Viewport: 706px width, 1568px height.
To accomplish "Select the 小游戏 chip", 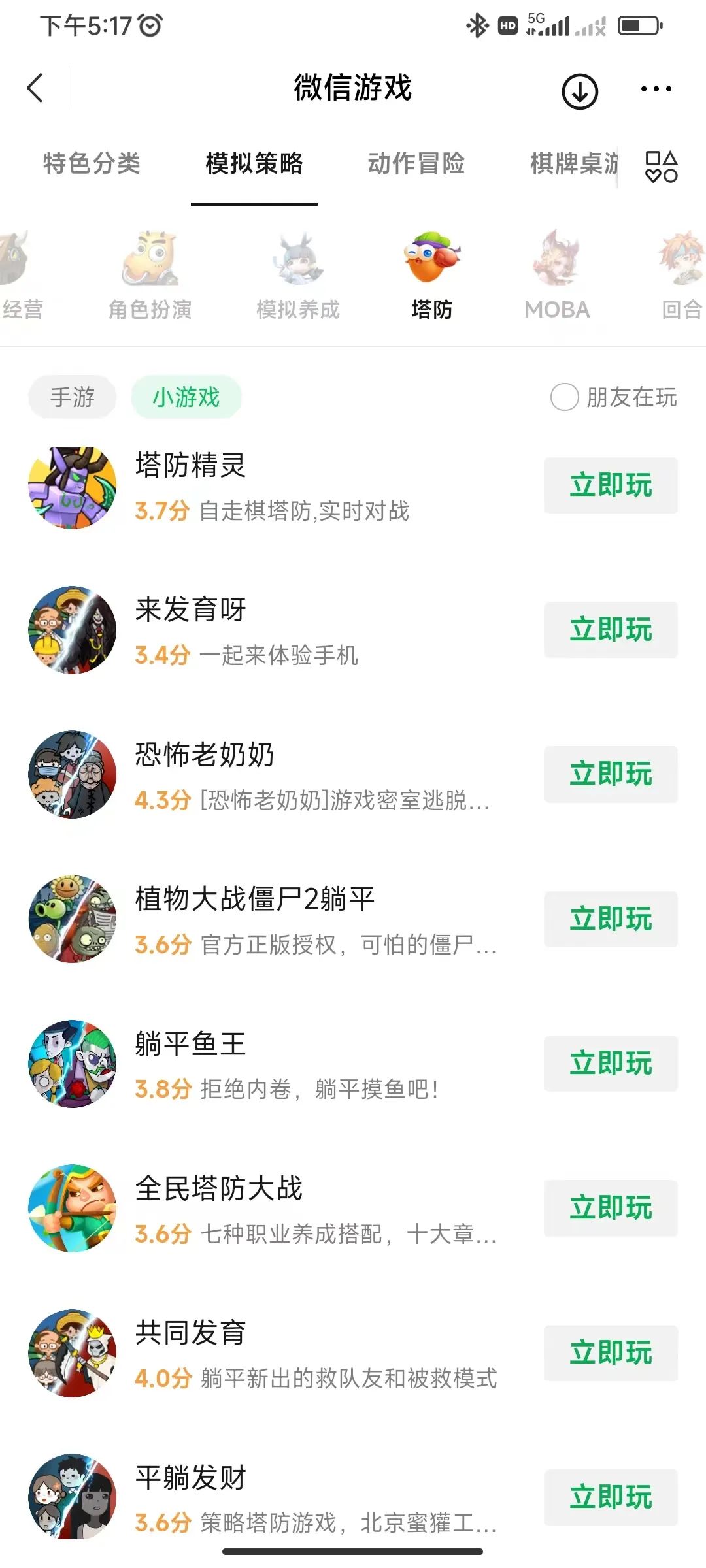I will click(x=186, y=397).
